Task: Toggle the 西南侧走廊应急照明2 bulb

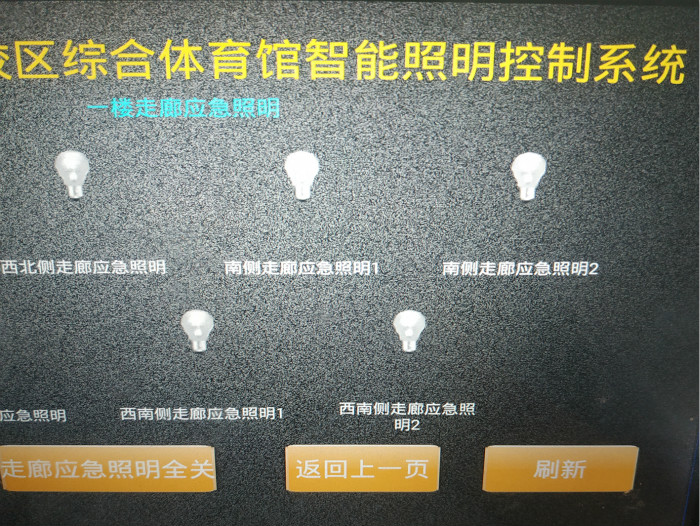Action: (408, 330)
